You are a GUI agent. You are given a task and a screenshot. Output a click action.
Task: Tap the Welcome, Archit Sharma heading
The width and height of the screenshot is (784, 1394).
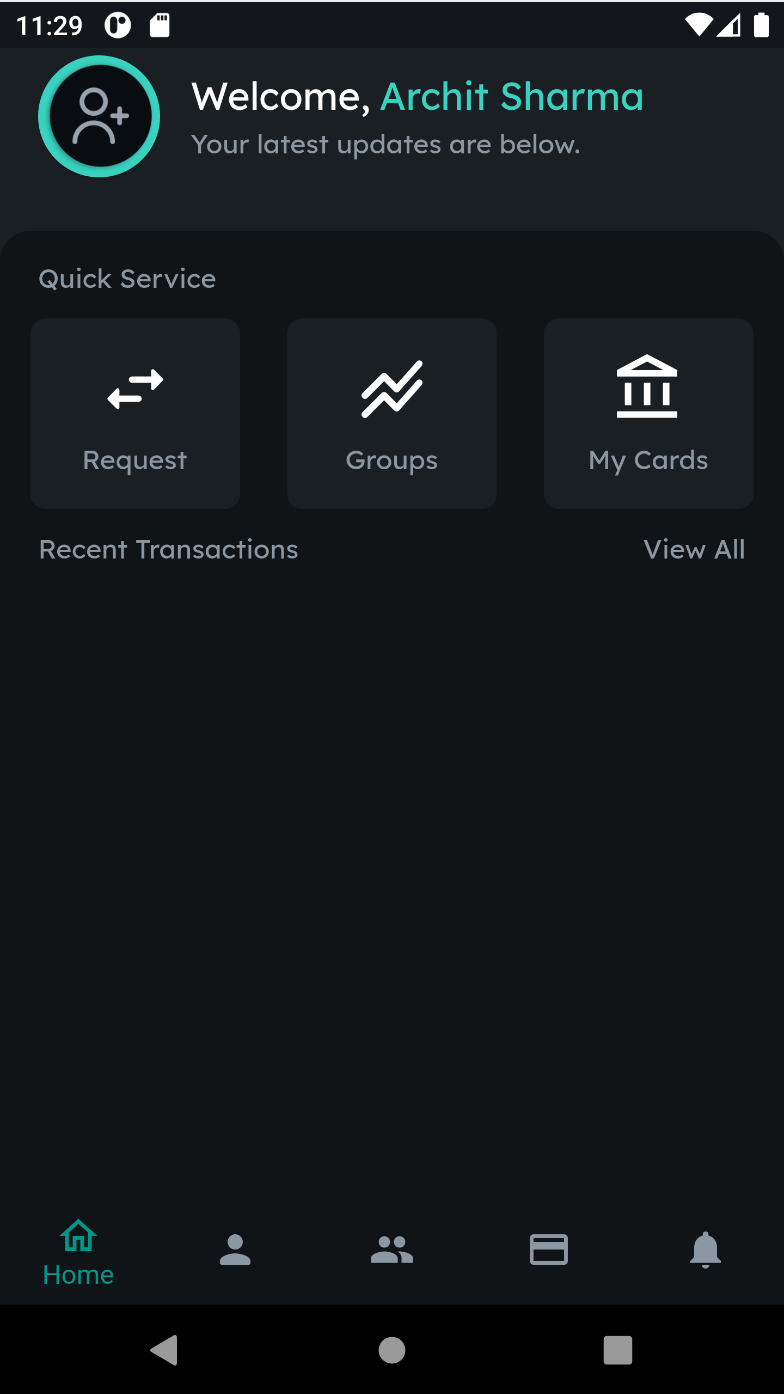tap(417, 96)
